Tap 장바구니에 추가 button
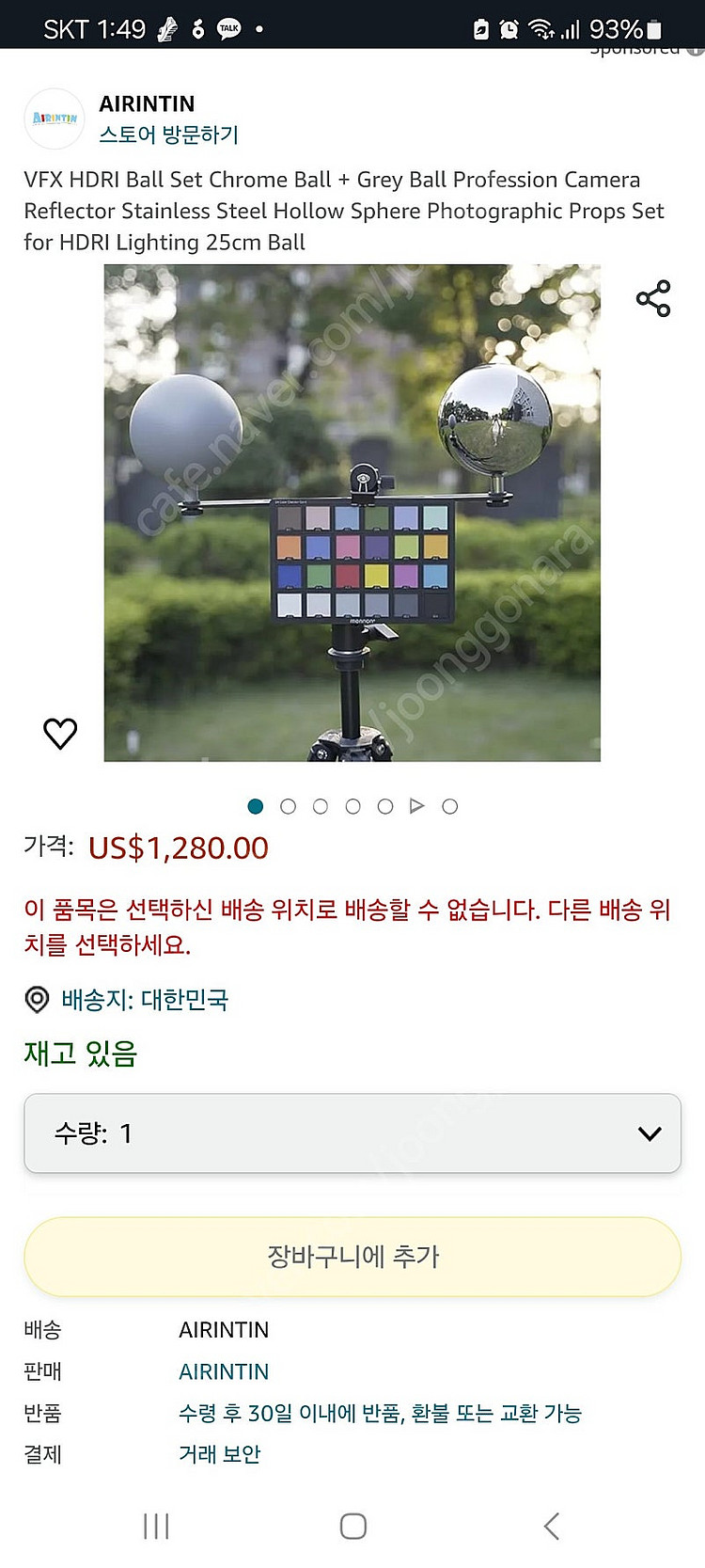Image resolution: width=705 pixels, height=1568 pixels. [x=352, y=1257]
